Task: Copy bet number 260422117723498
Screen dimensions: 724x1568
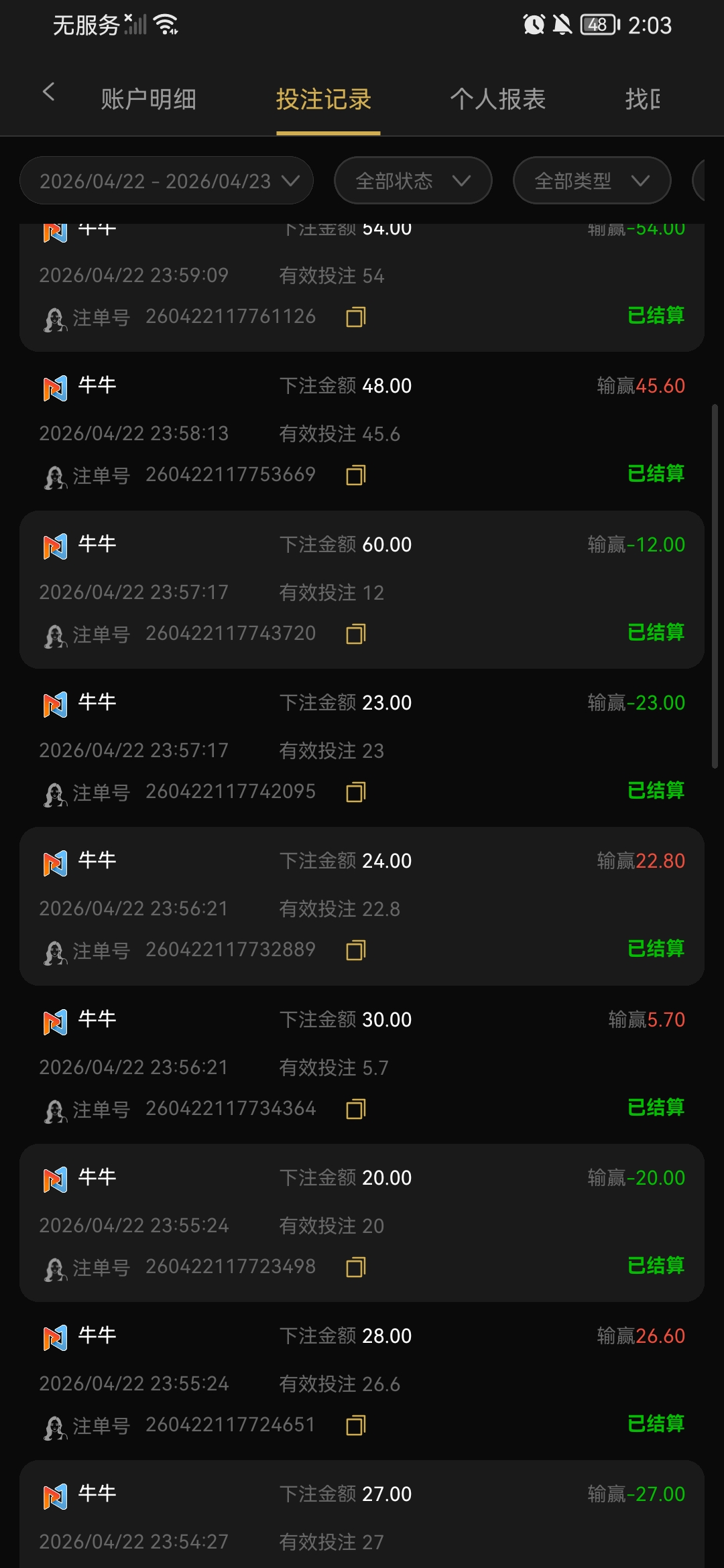Action: click(x=355, y=1267)
